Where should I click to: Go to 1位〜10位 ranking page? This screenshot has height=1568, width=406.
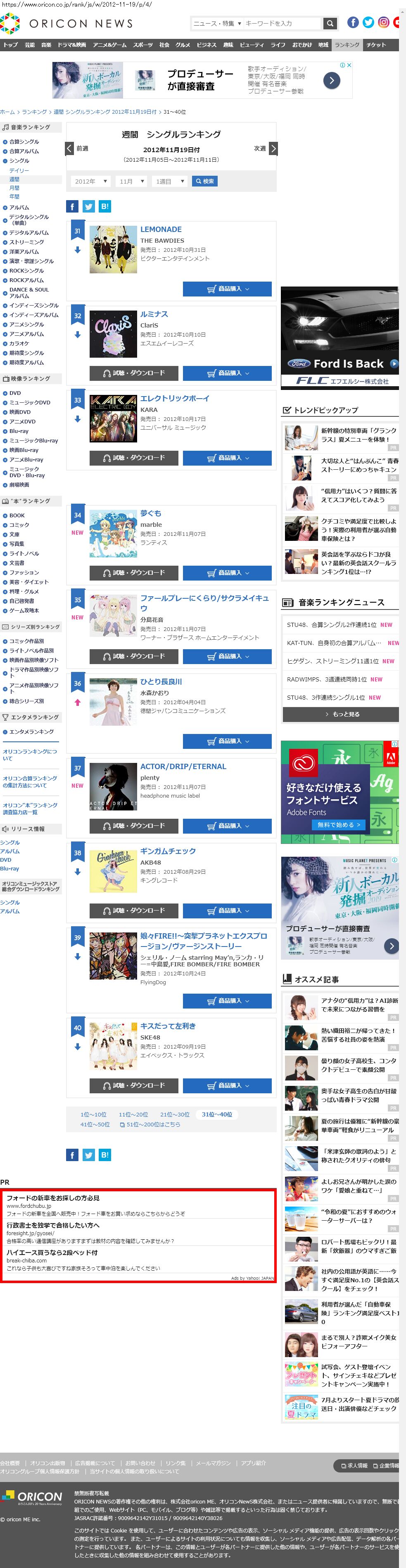93,1114
